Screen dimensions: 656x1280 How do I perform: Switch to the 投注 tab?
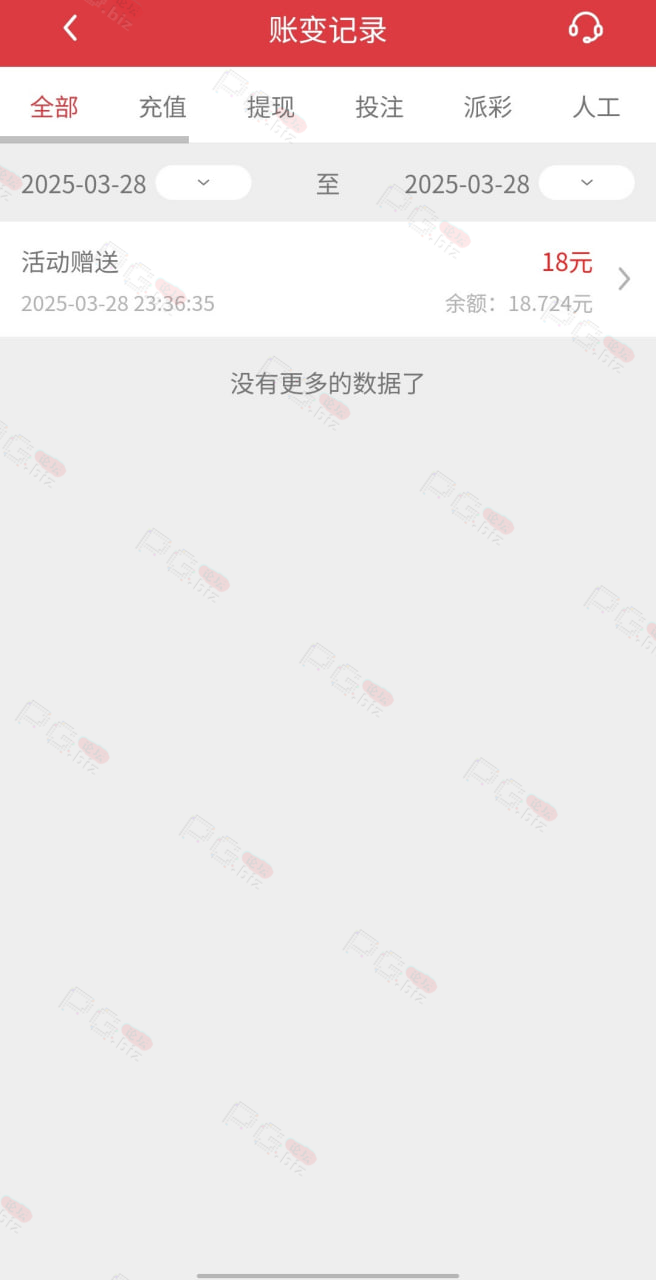(379, 107)
